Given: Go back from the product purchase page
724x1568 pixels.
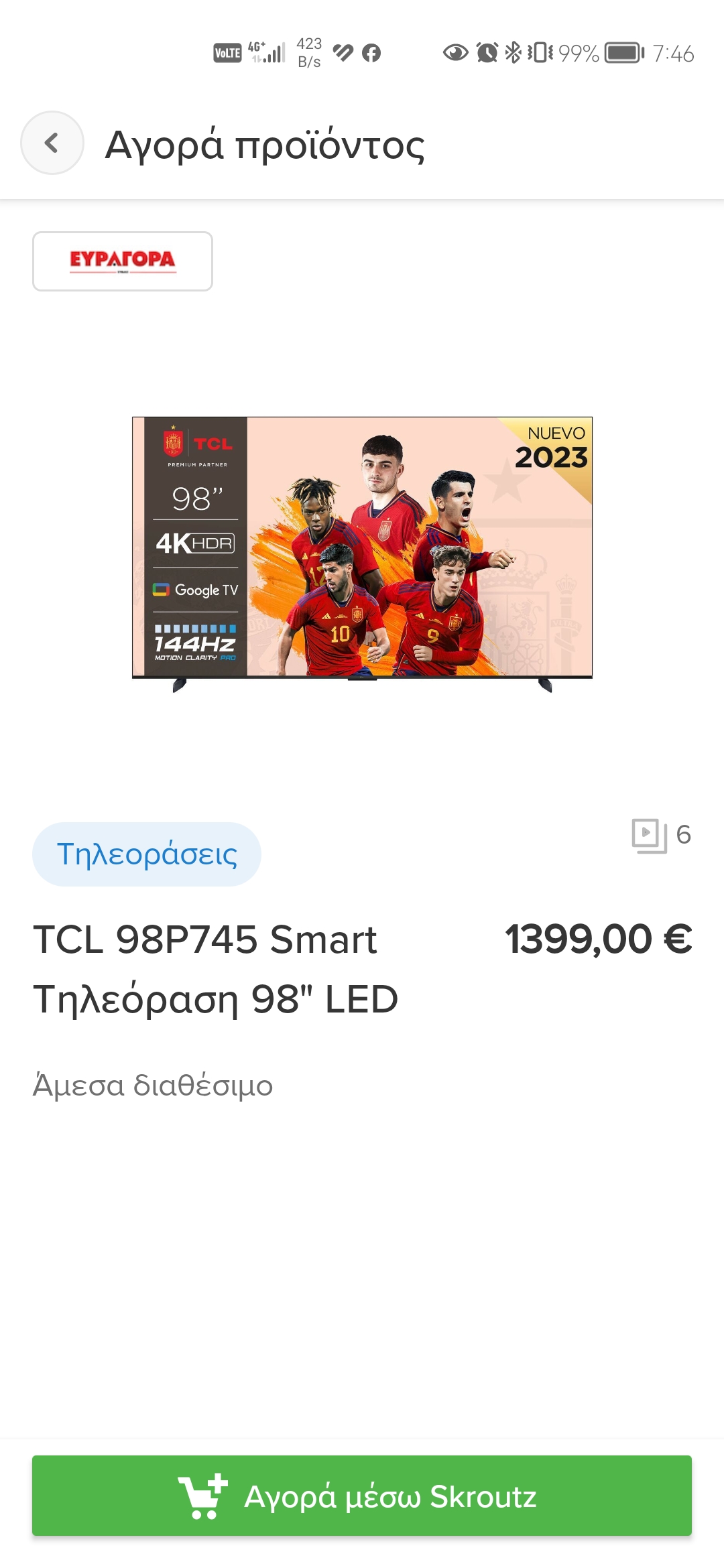Looking at the screenshot, I should tap(52, 143).
